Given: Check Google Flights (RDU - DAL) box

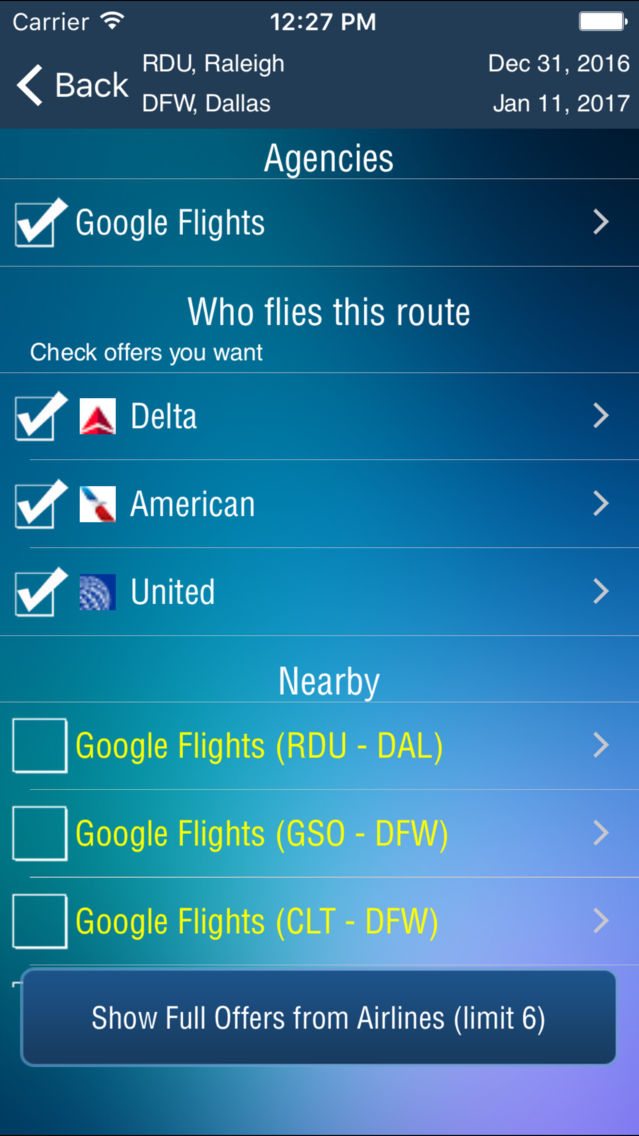Looking at the screenshot, I should click(40, 746).
